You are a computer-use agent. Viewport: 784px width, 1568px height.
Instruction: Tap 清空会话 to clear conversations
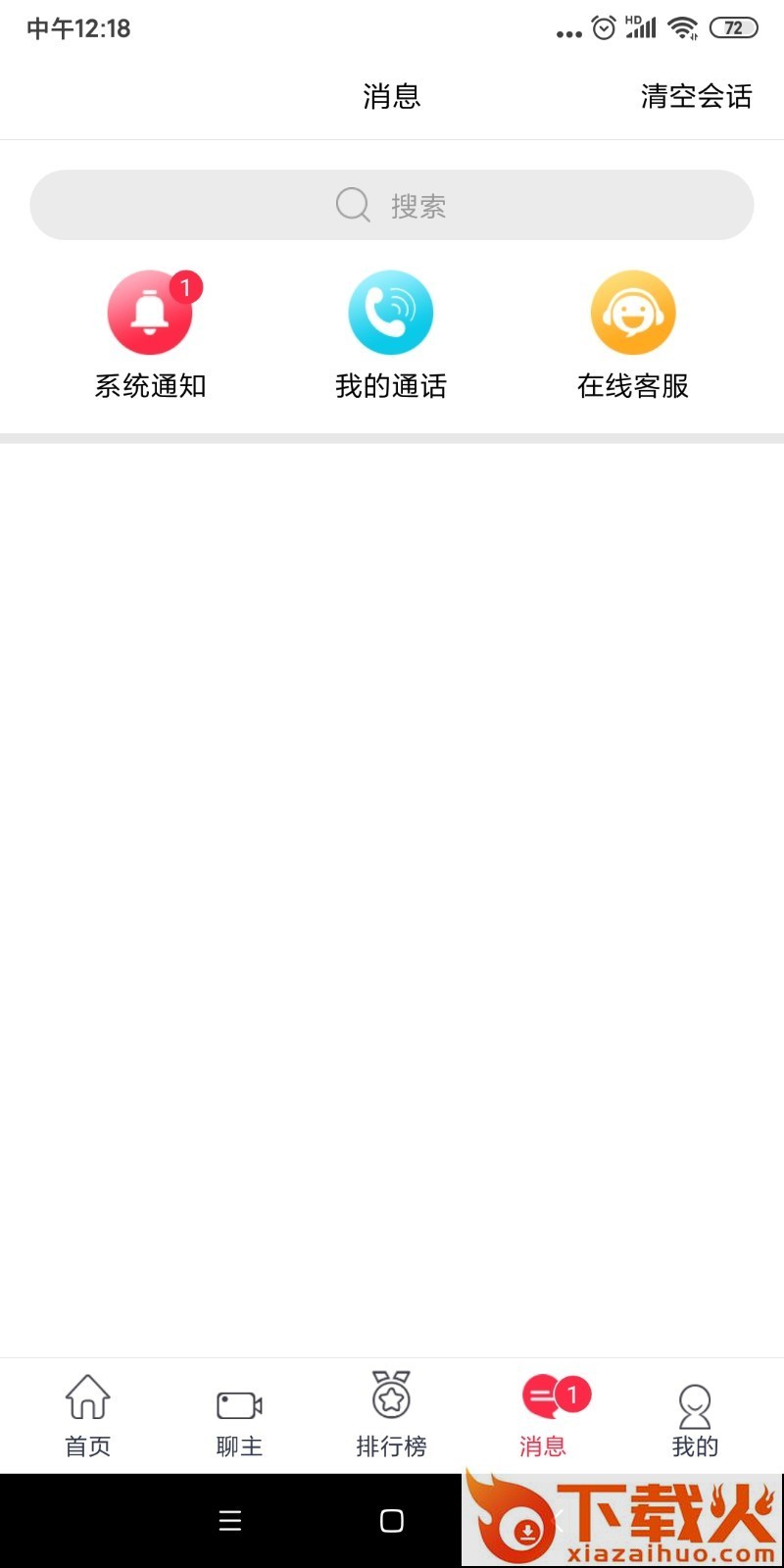696,96
